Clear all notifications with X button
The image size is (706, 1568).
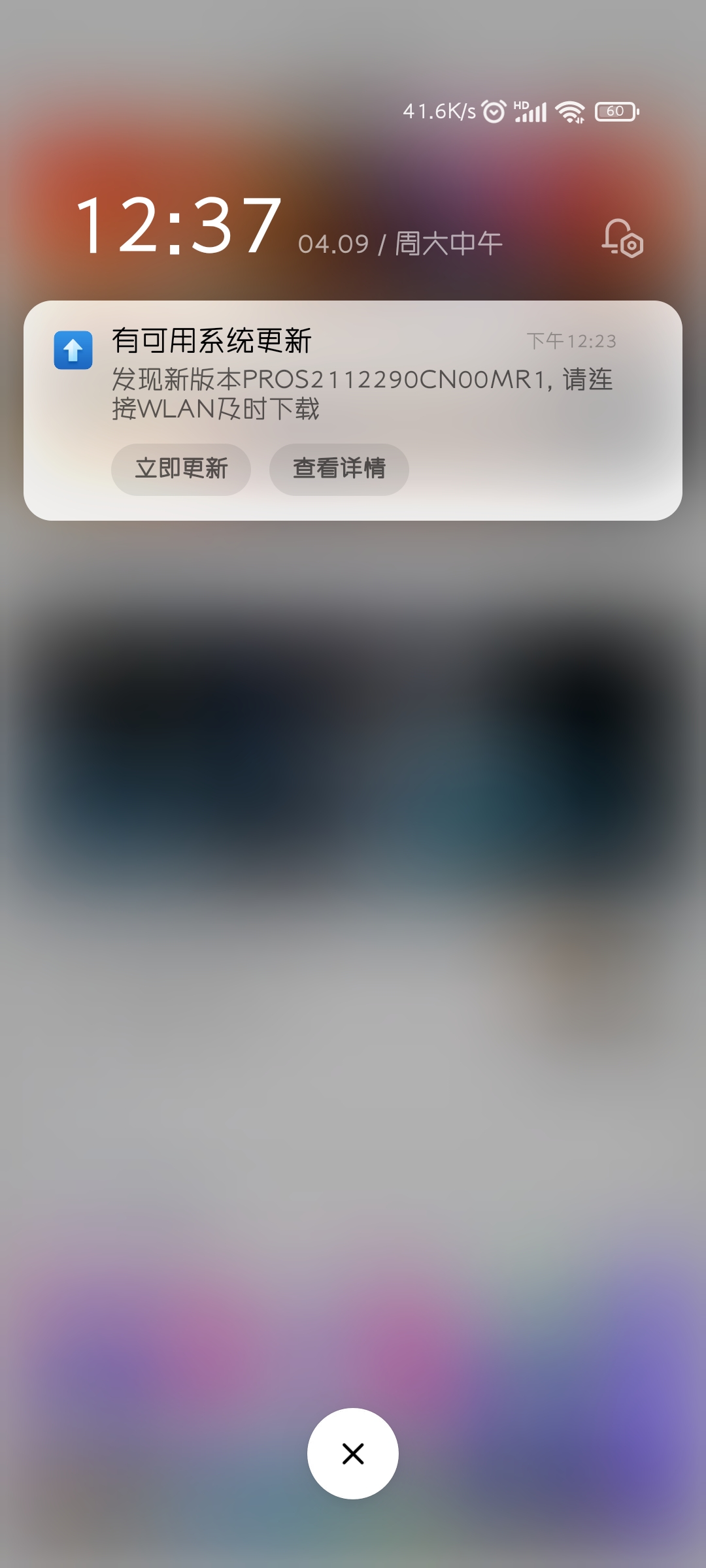click(353, 1454)
